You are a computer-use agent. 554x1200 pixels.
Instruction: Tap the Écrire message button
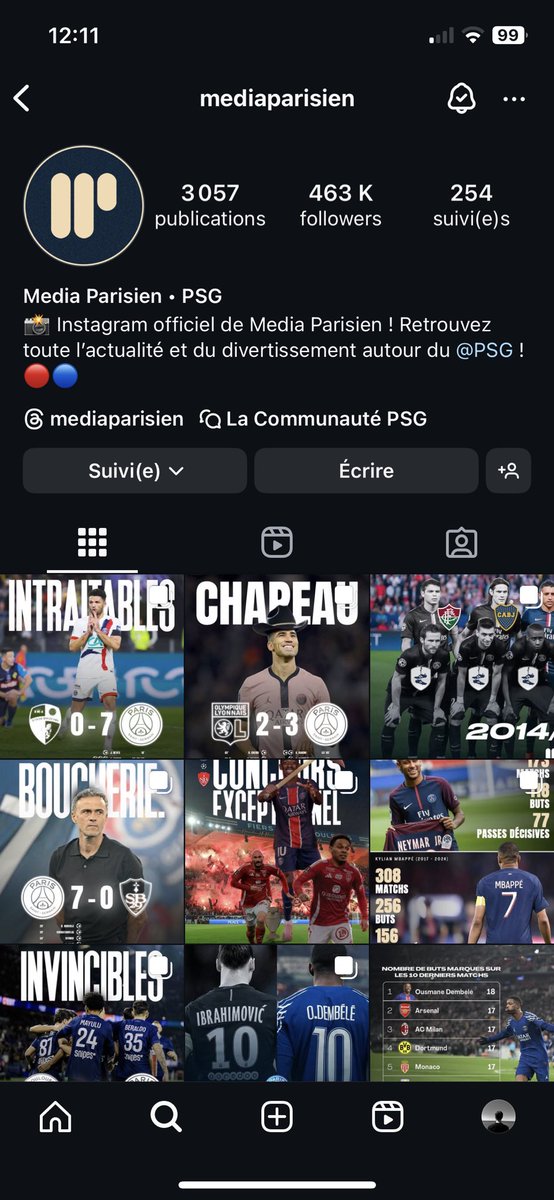tap(366, 471)
